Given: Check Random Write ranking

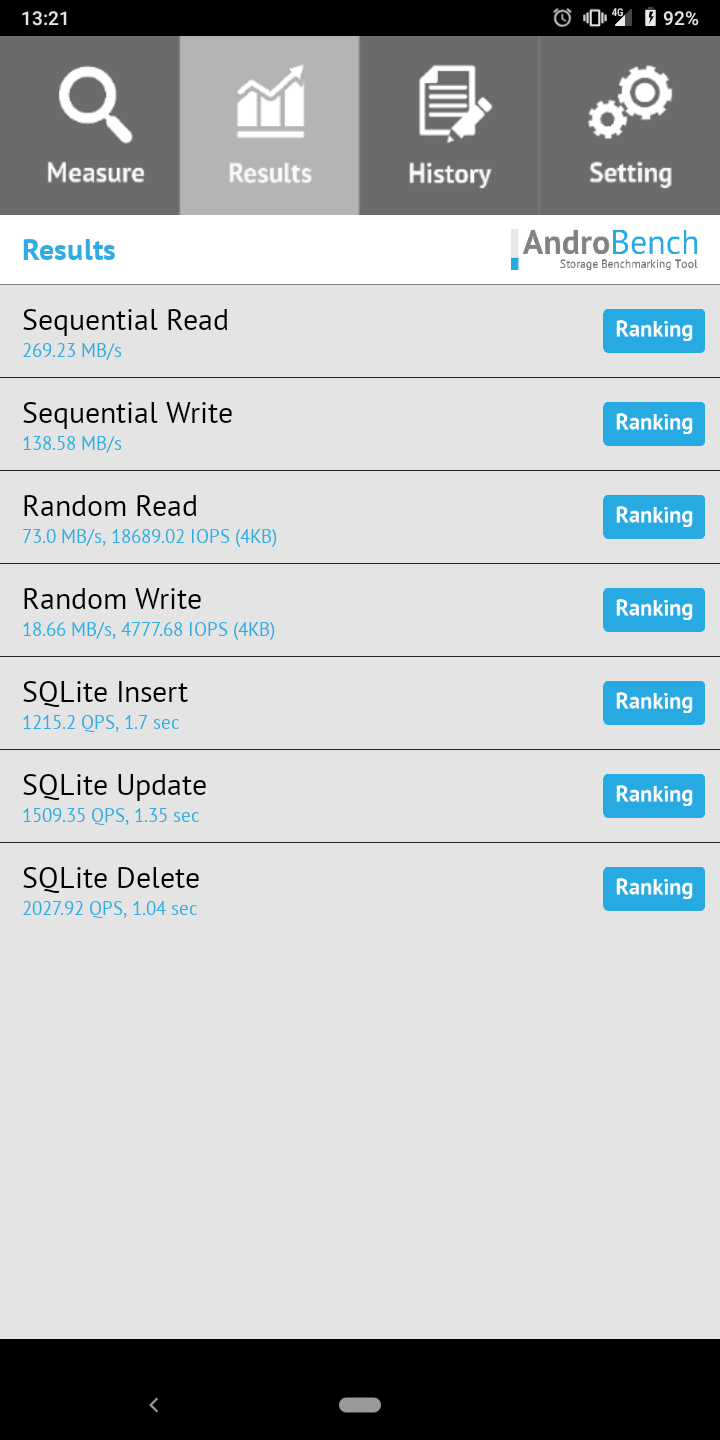Looking at the screenshot, I should (654, 610).
